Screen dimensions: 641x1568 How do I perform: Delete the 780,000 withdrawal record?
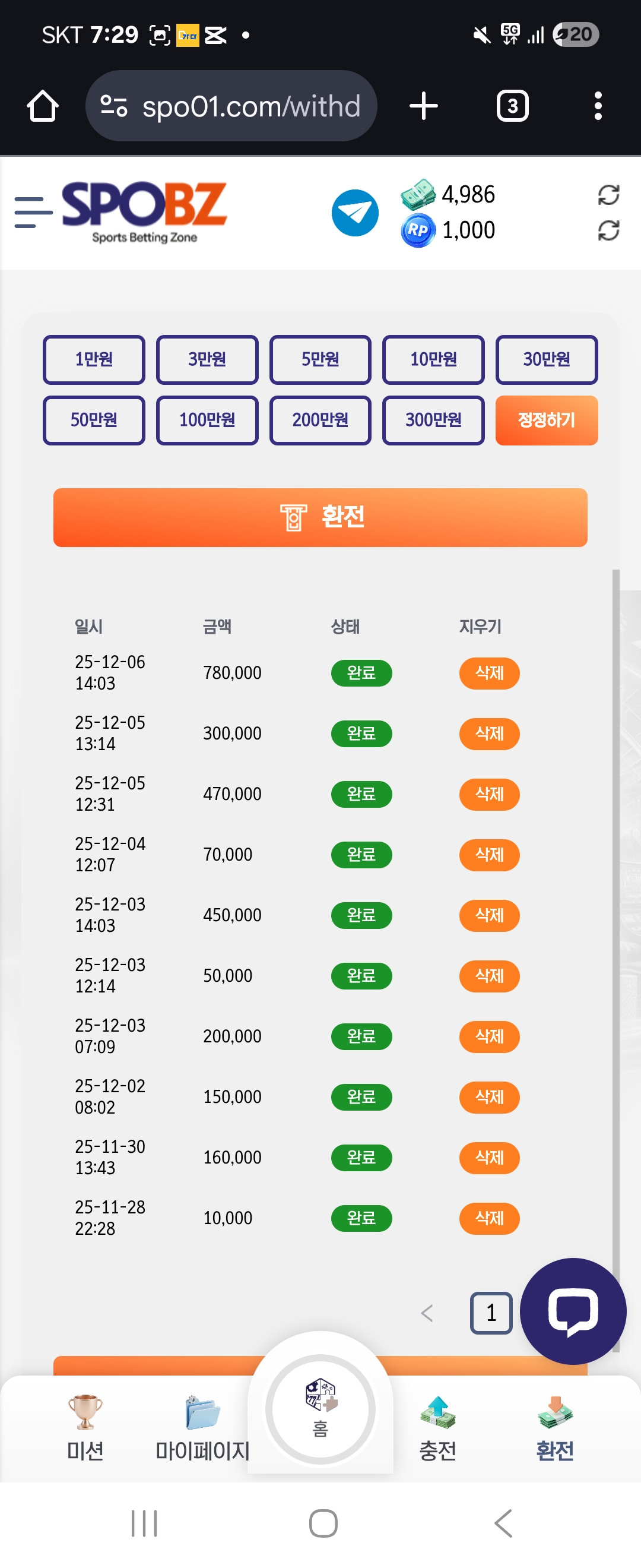(x=489, y=673)
